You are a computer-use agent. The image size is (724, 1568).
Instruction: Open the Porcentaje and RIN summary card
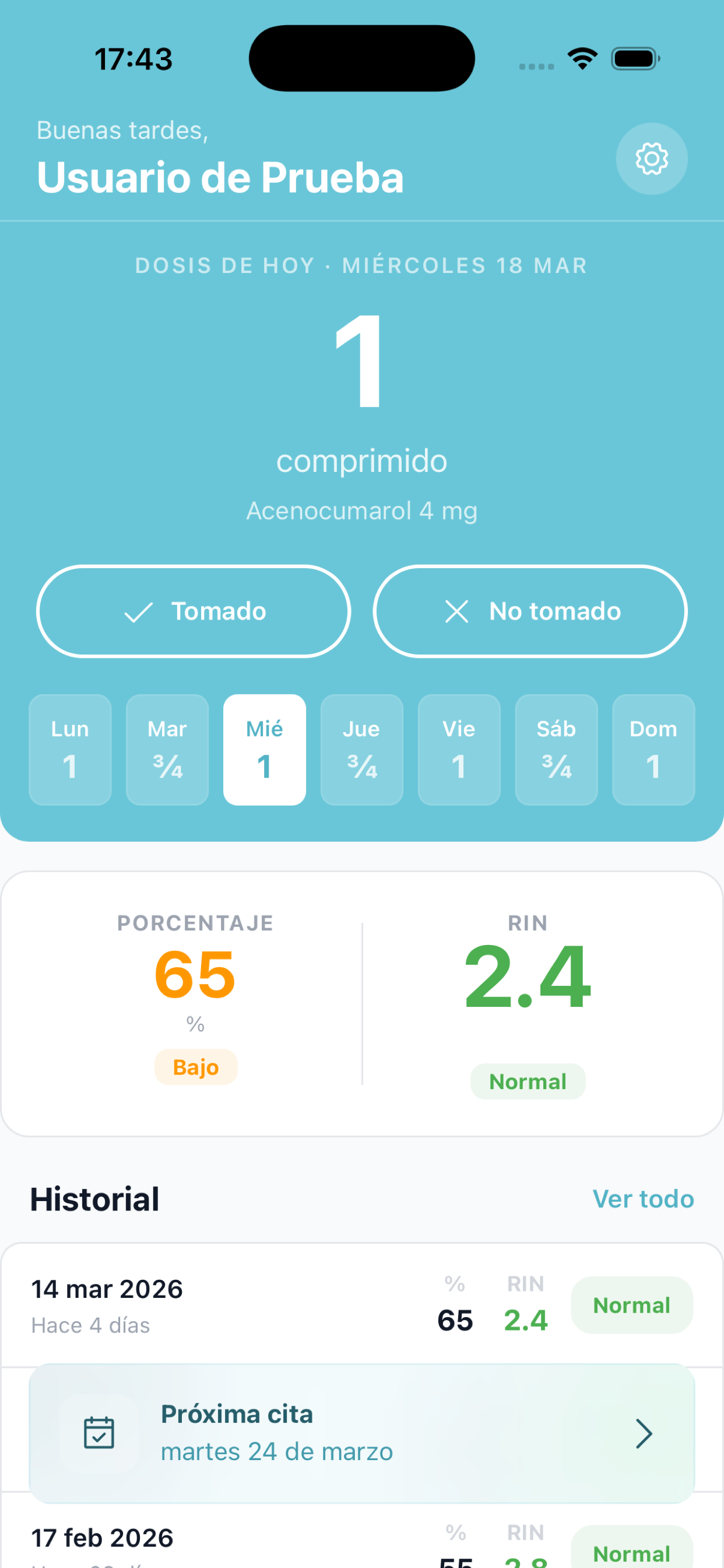pyautogui.click(x=362, y=1004)
